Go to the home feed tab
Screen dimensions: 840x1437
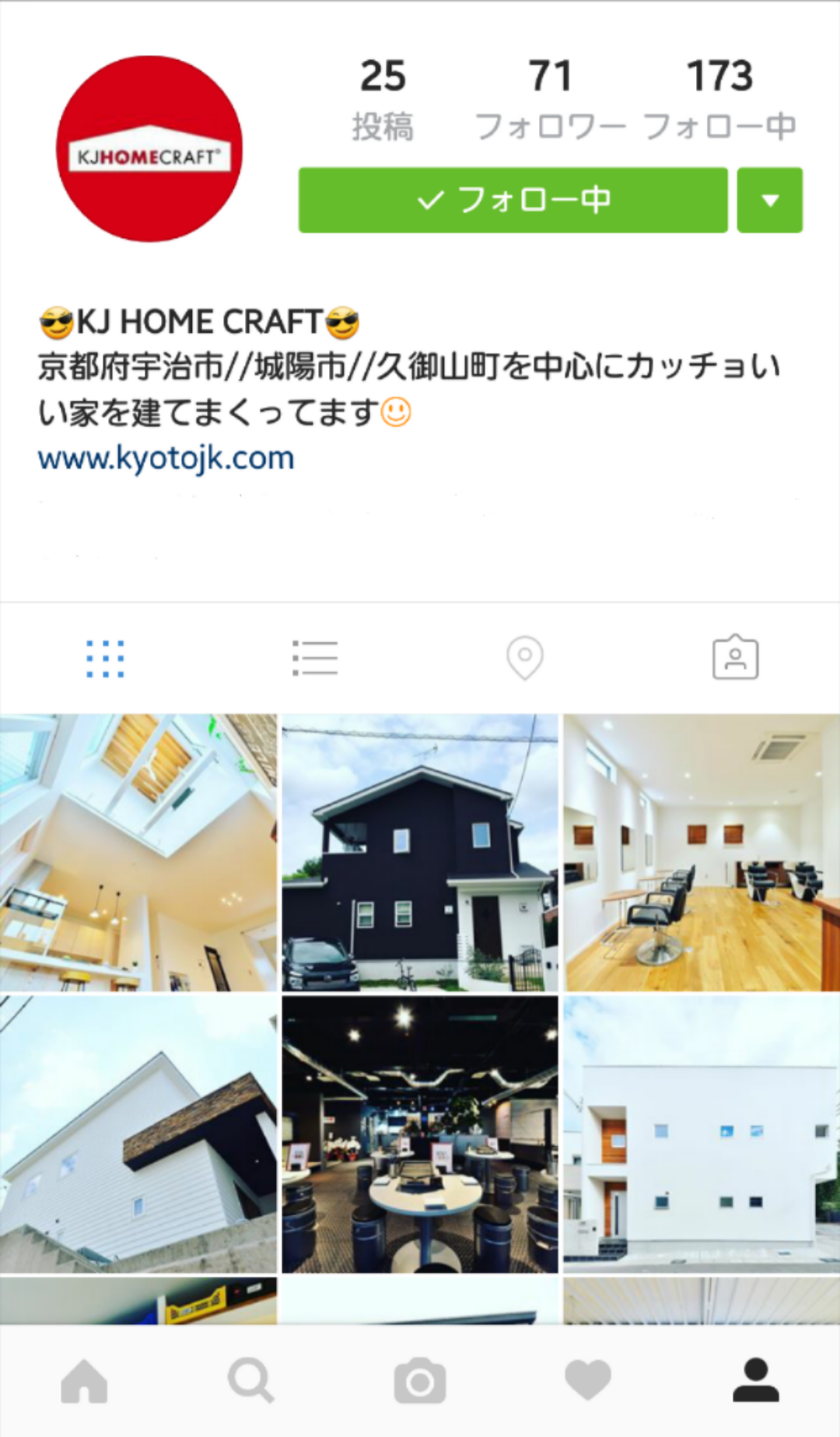coord(84,1381)
